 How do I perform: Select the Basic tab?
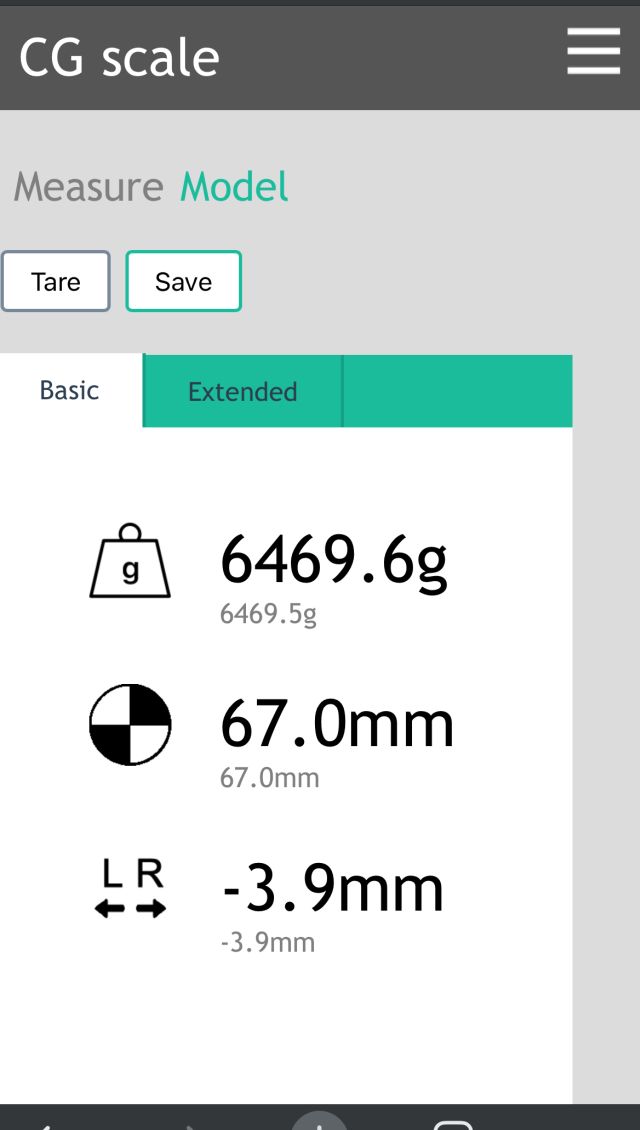70,390
